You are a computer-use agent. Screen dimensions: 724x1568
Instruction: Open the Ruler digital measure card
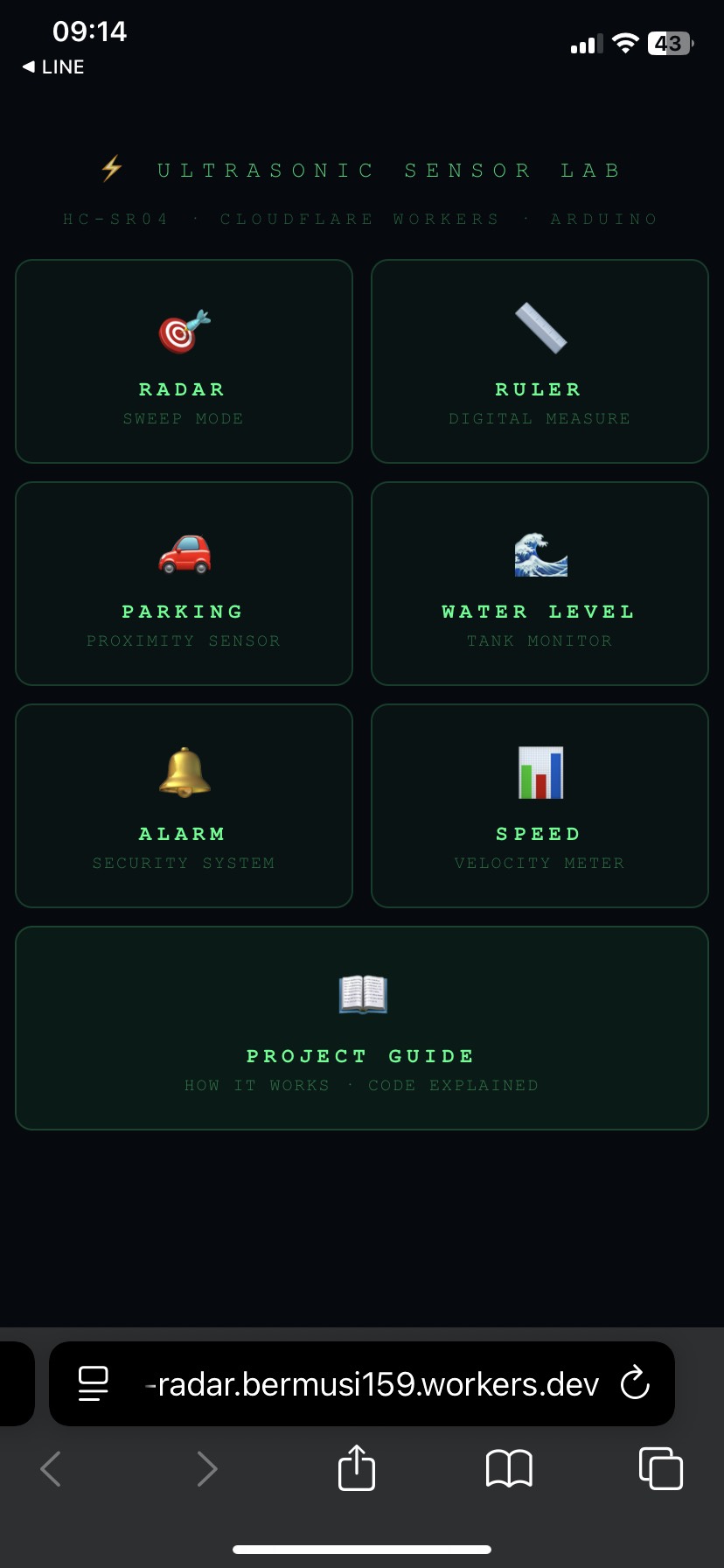540,361
